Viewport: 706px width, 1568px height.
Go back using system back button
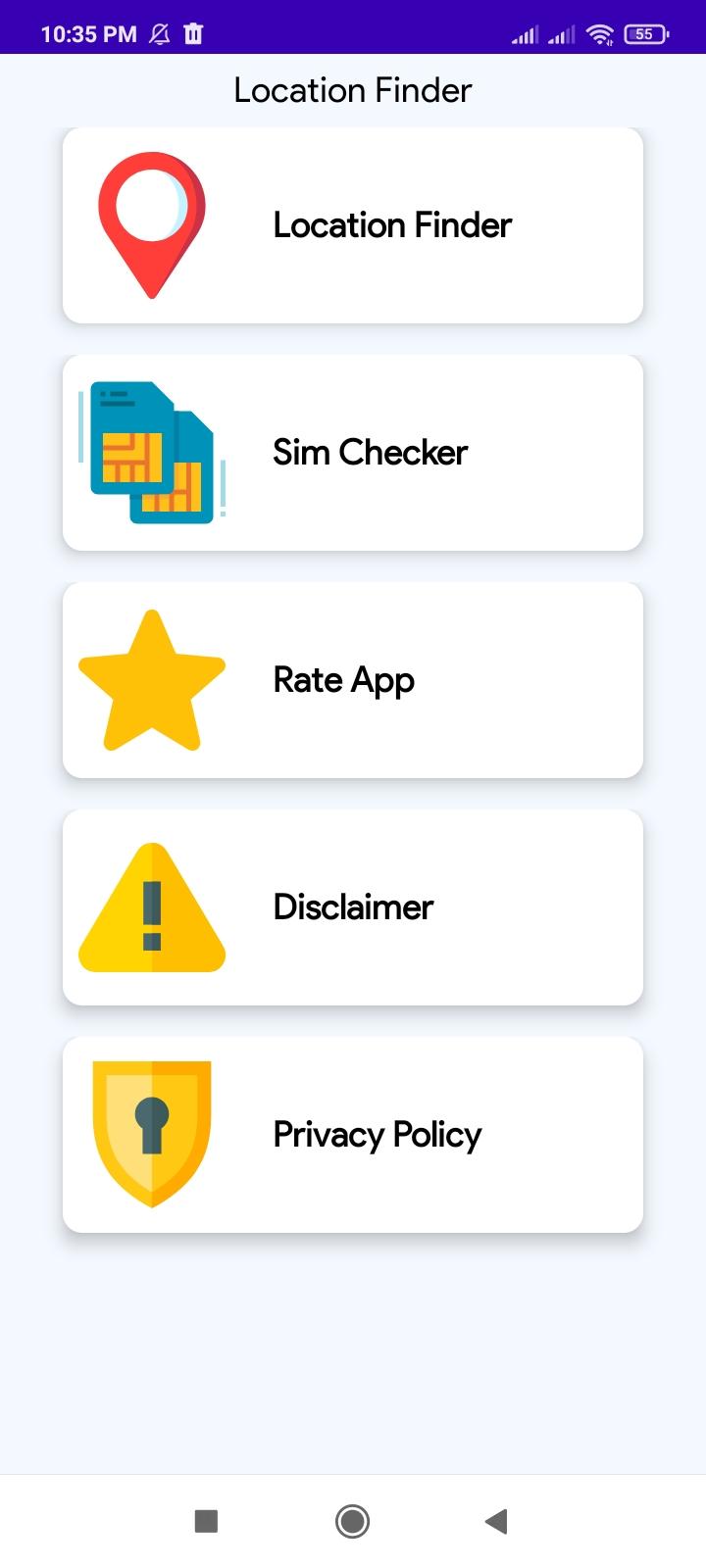pos(496,1521)
